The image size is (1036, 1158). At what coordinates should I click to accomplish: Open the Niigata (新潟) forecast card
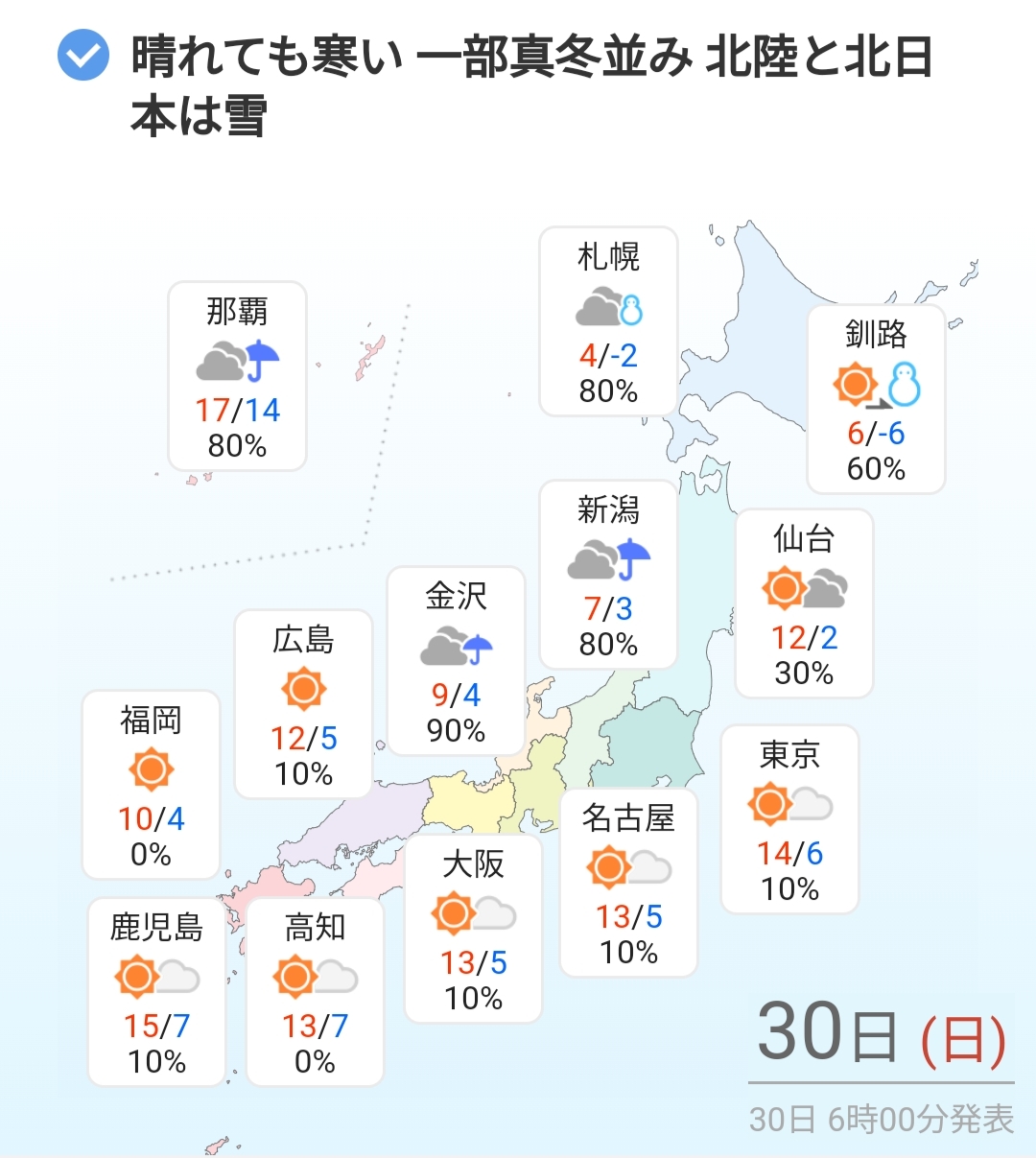[608, 575]
